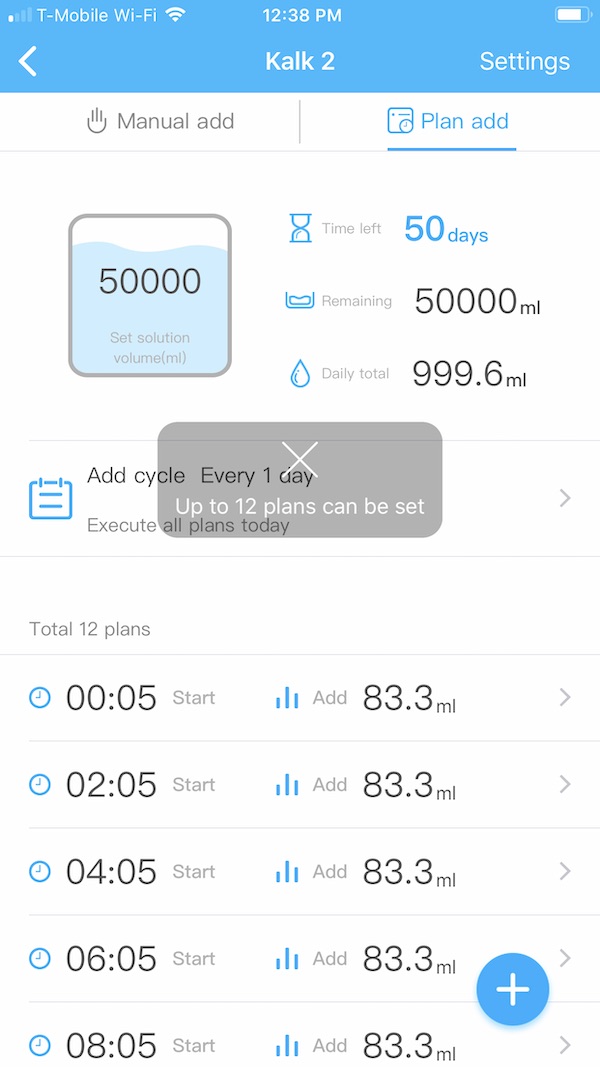This screenshot has height=1067, width=600.
Task: Add a new plan with the plus button
Action: point(512,989)
